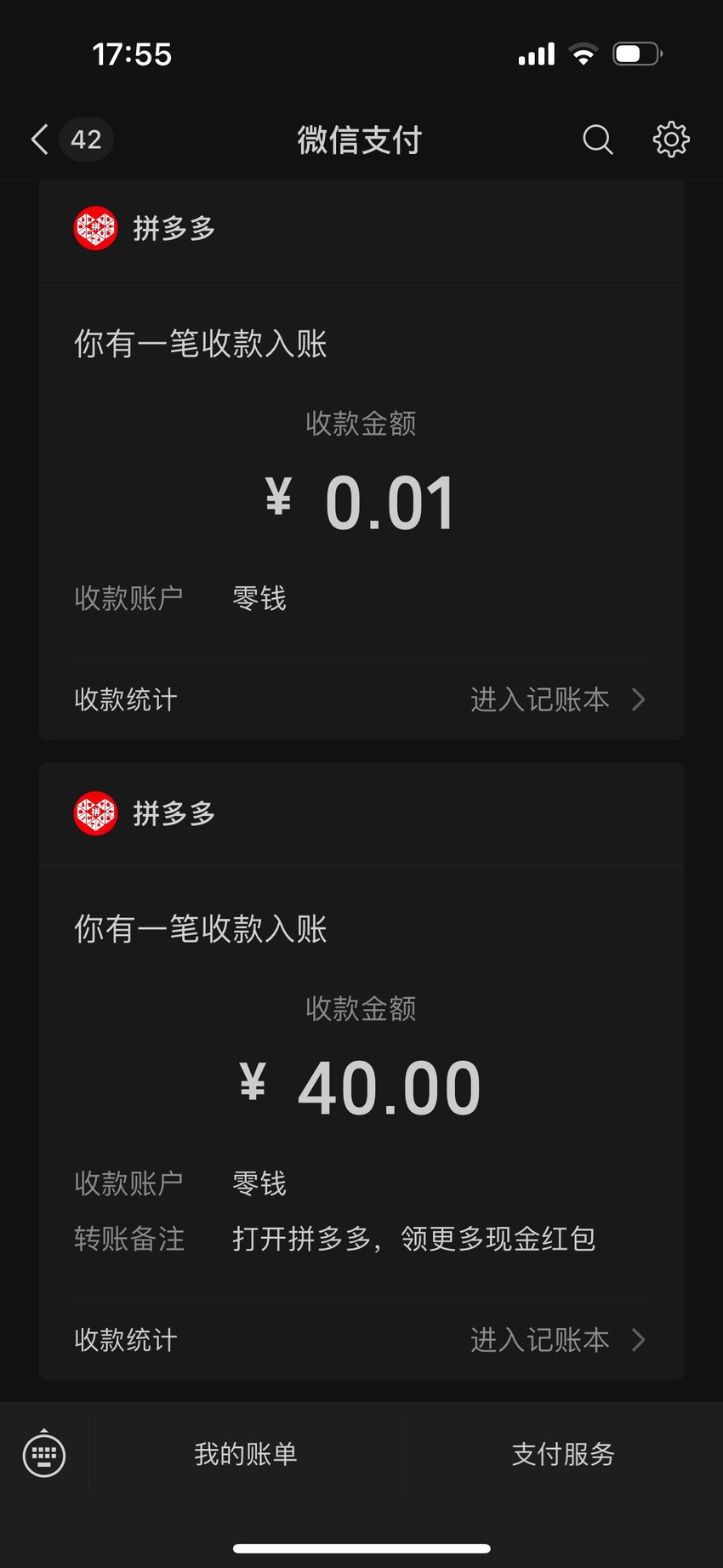Open 我的账单 menu
This screenshot has width=723, height=1568.
click(x=246, y=1454)
